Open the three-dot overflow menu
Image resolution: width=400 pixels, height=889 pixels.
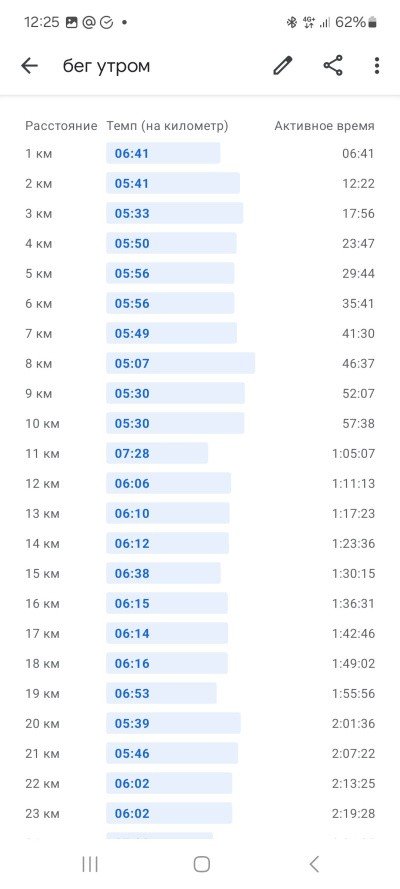377,66
